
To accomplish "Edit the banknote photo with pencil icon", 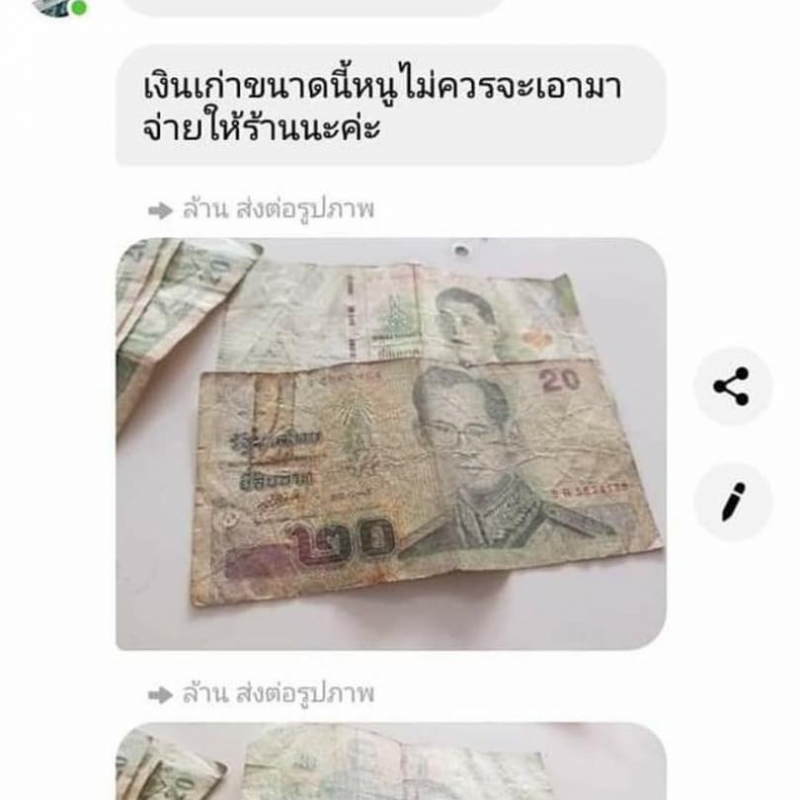I will (x=733, y=502).
